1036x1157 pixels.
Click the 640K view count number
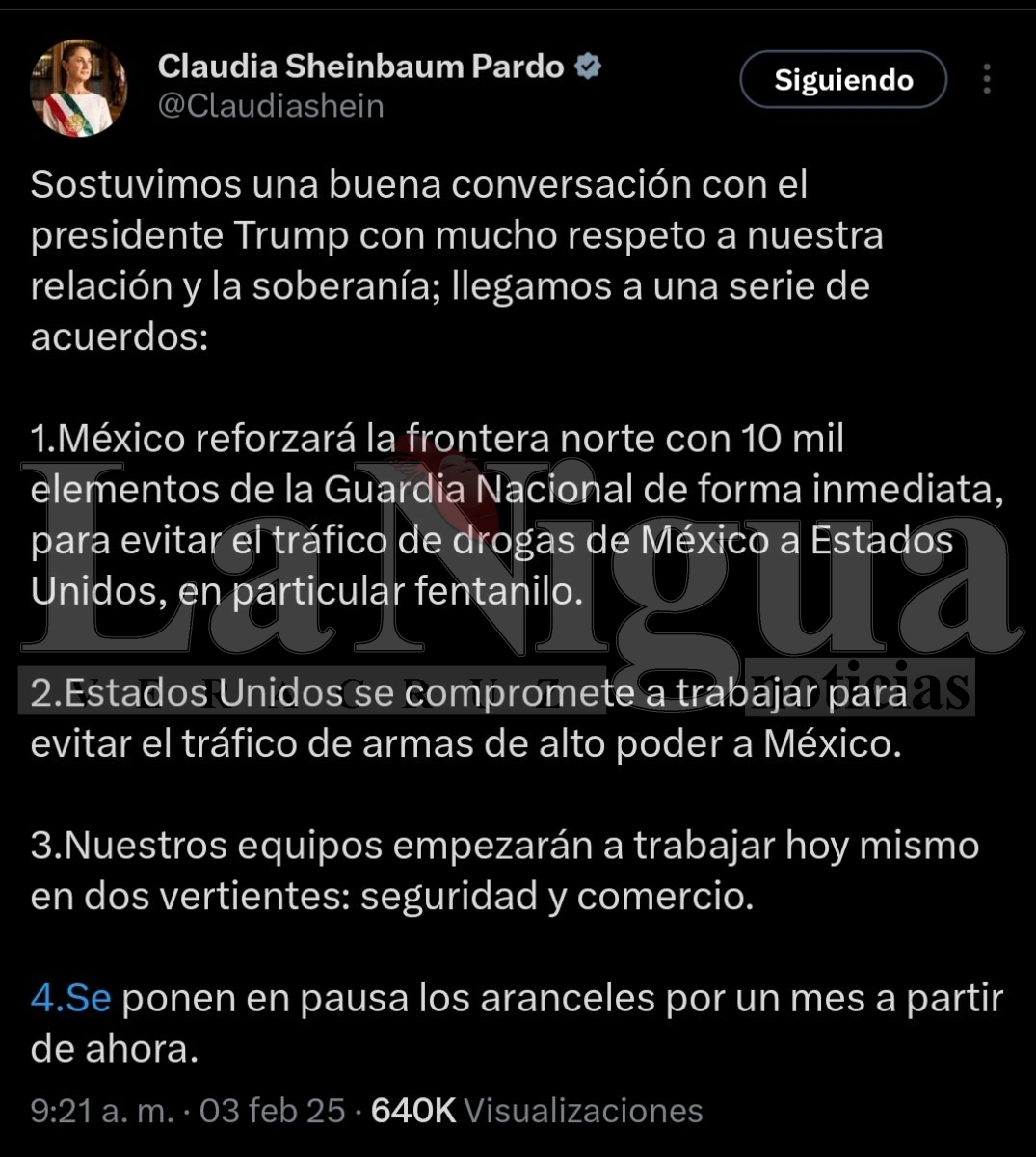coord(412,1110)
